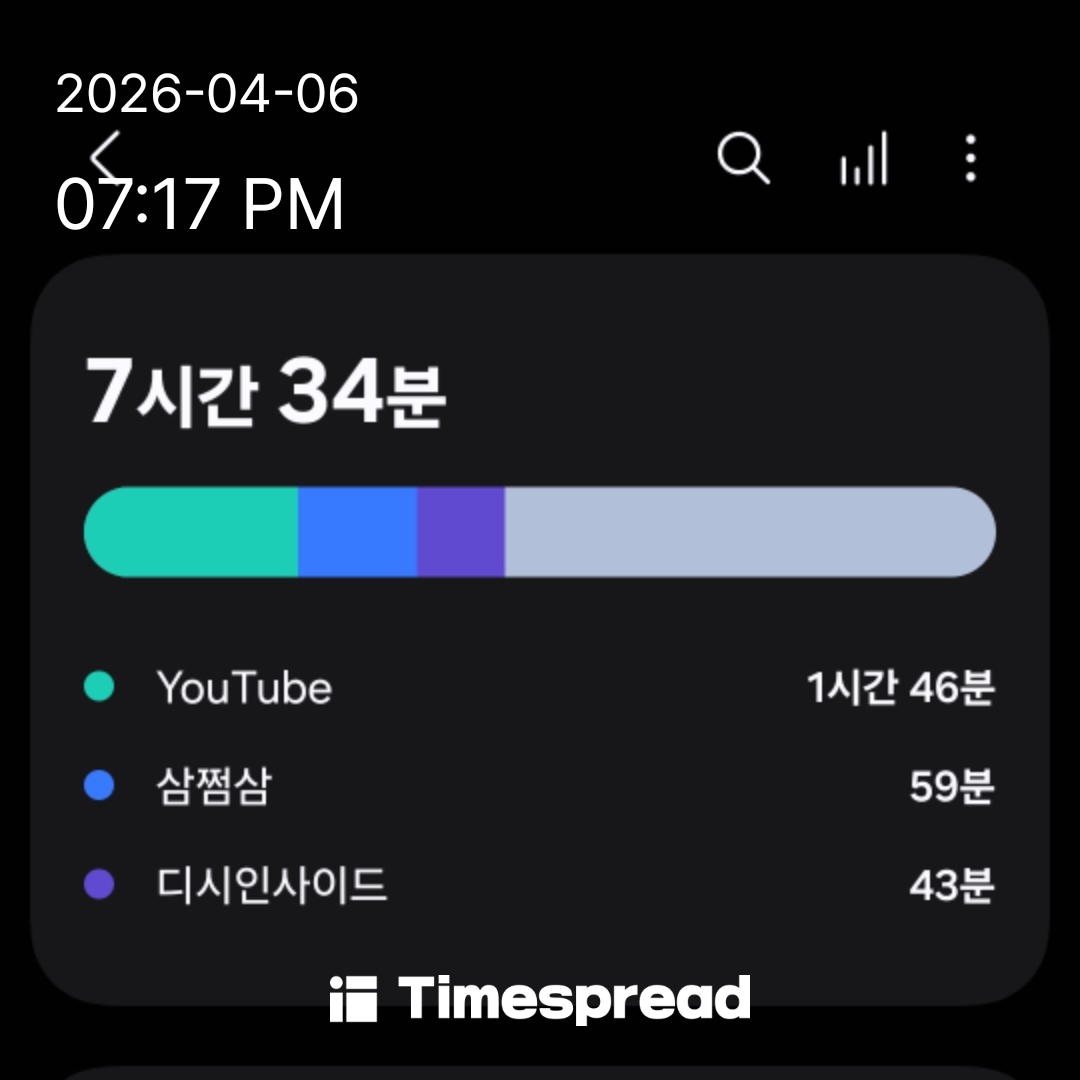Viewport: 1080px width, 1080px height.
Task: Go back using the top-left arrow
Action: click(x=104, y=158)
